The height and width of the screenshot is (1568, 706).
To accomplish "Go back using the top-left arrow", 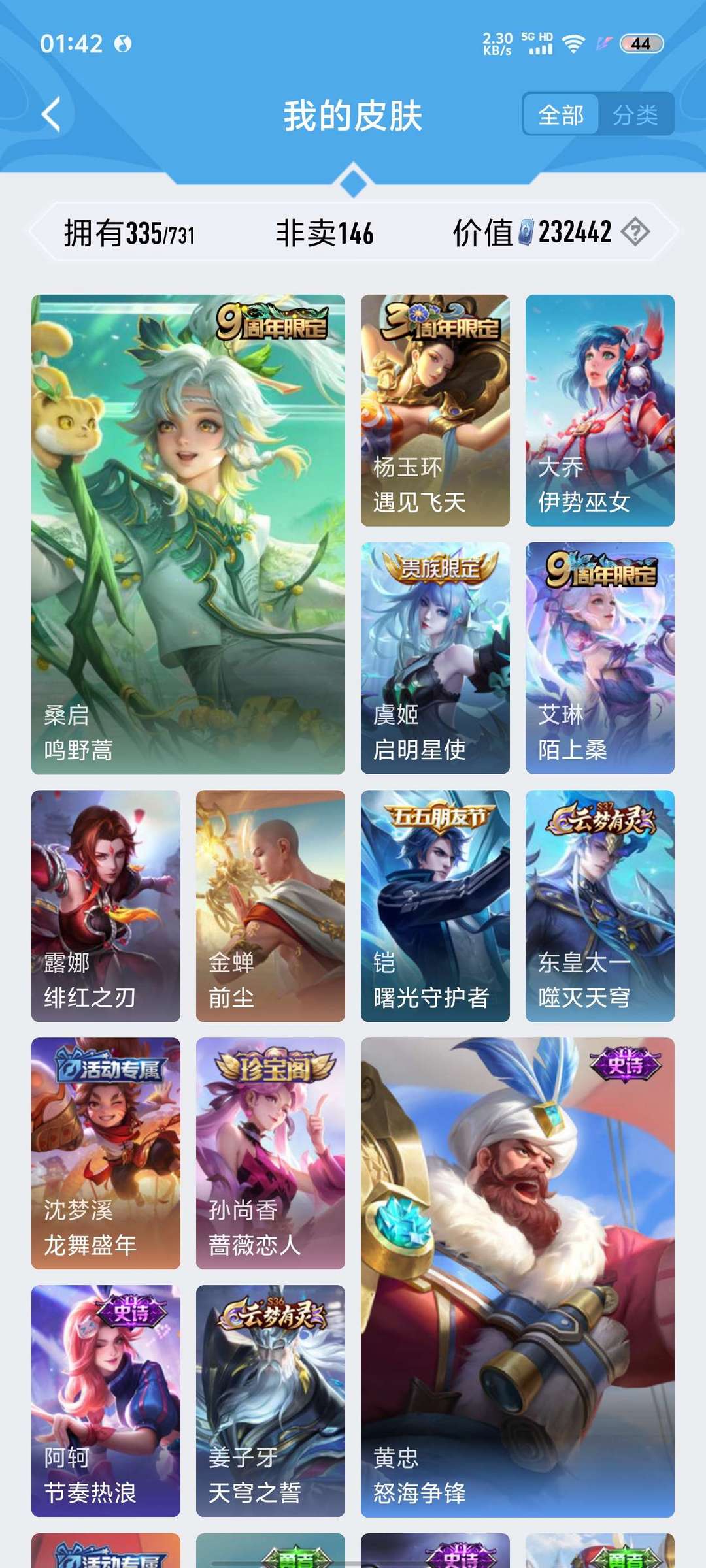I will tap(51, 115).
